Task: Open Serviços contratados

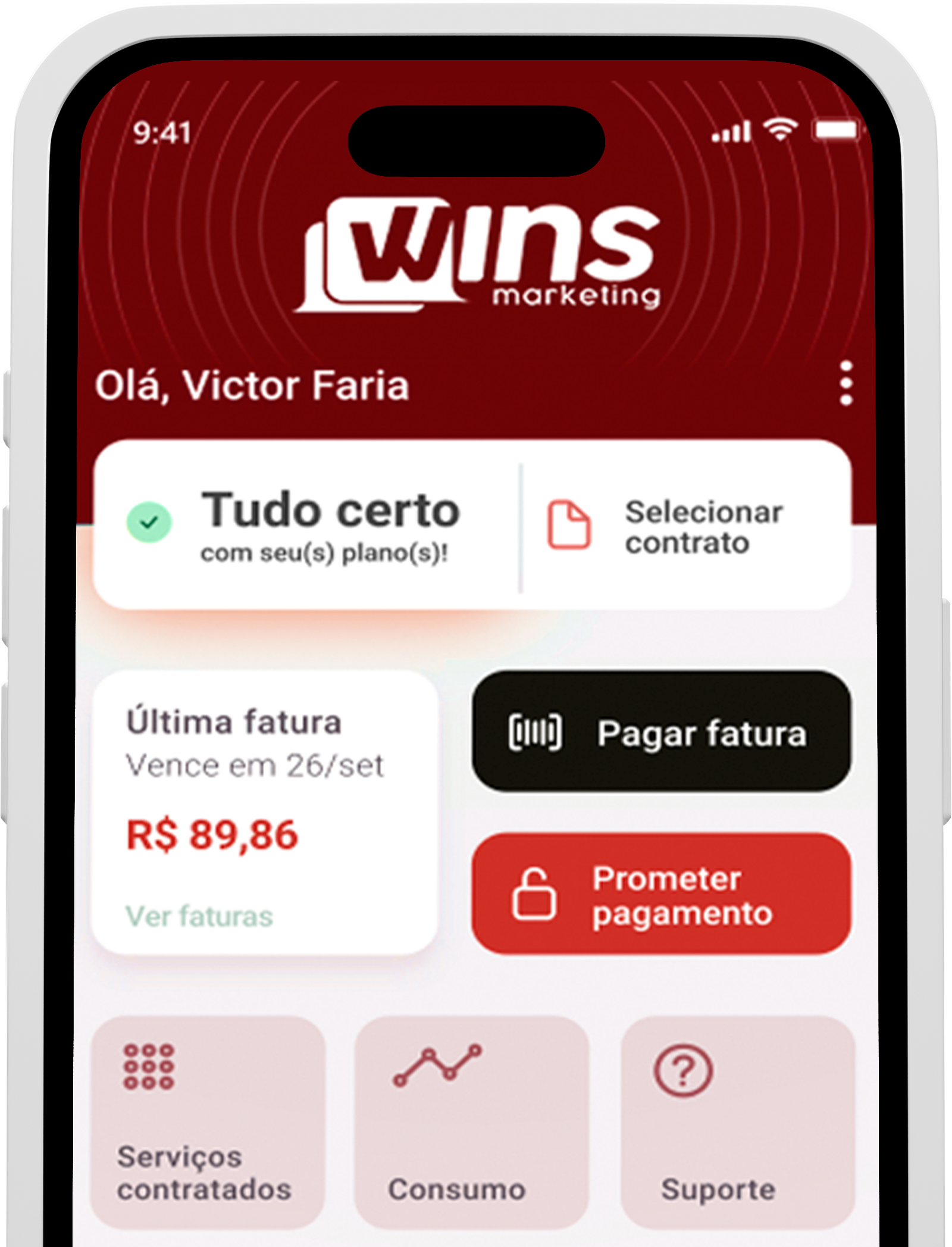Action: 208,1122
